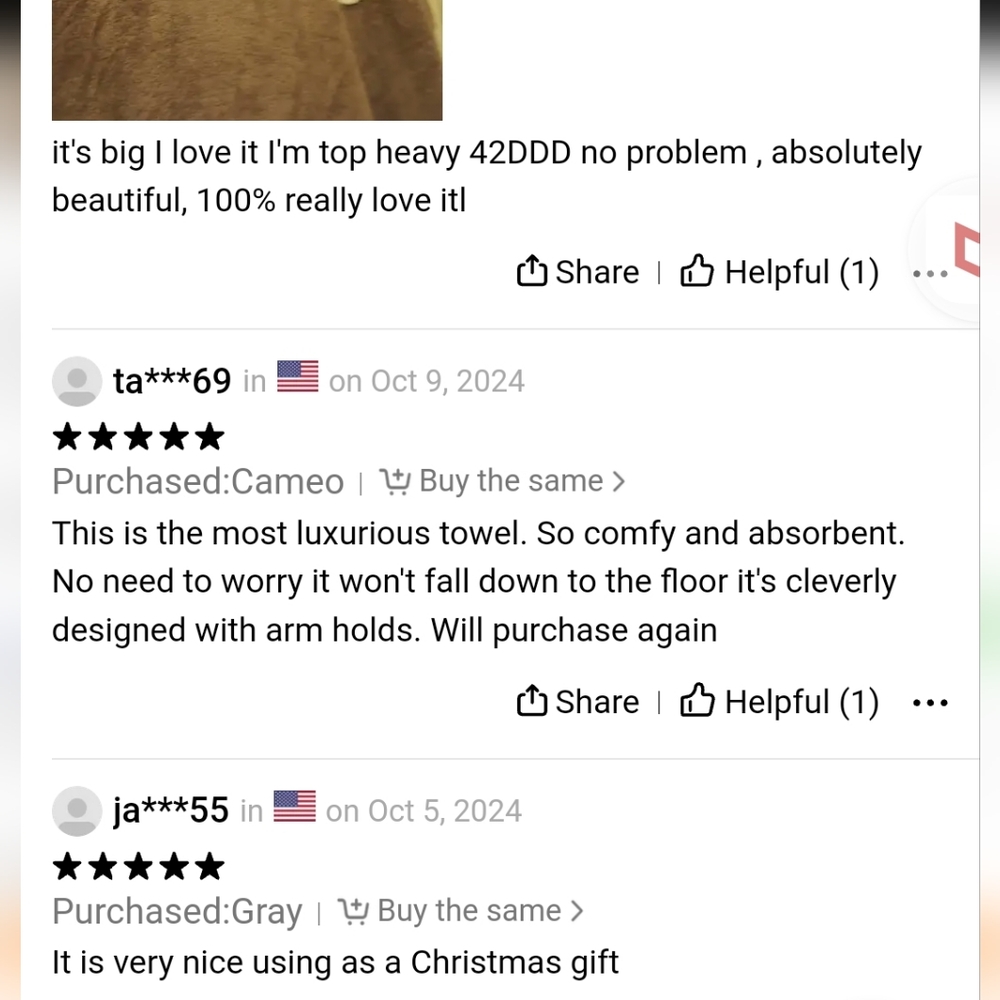Open more options on ta***69's review
Image resolution: width=1000 pixels, height=1000 pixels.
coord(930,704)
